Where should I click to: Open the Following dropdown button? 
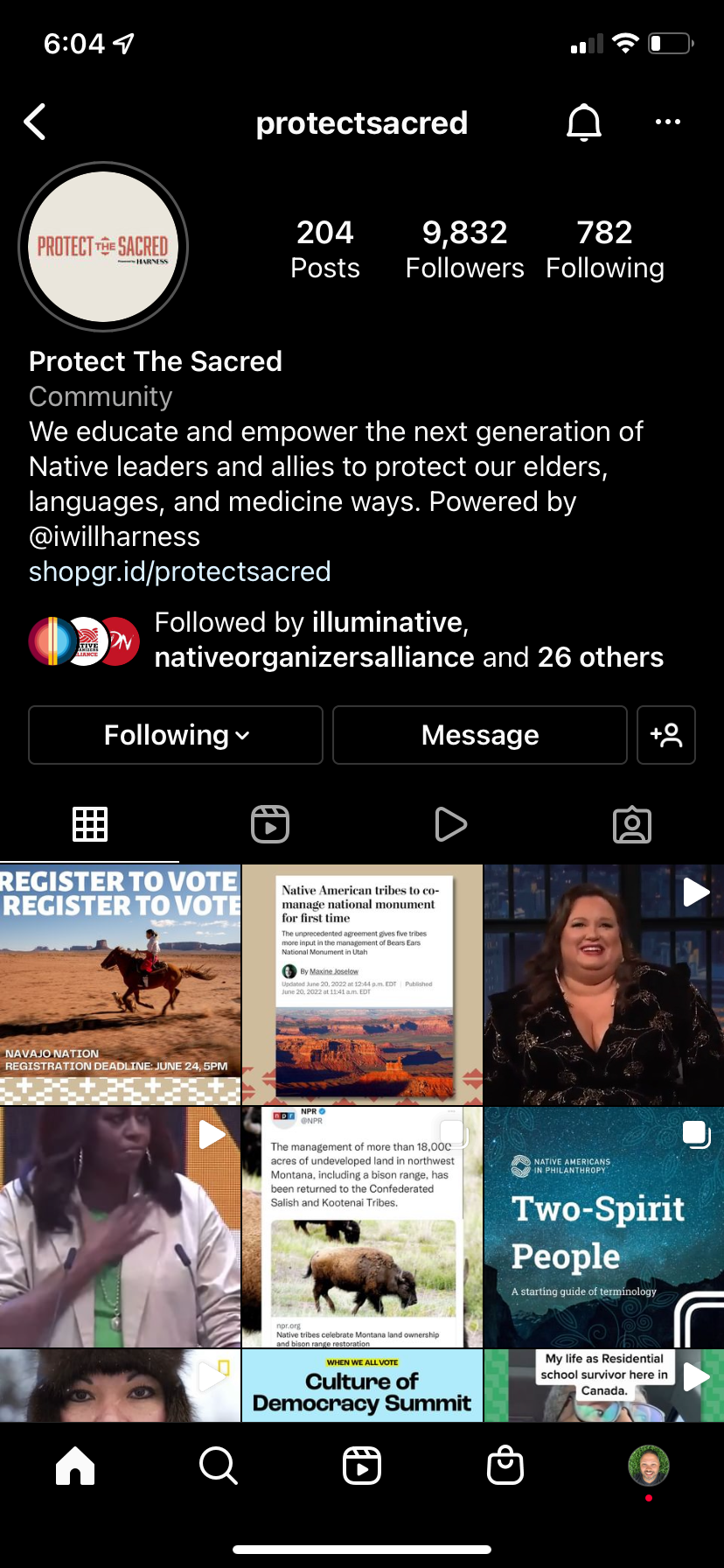tap(176, 735)
